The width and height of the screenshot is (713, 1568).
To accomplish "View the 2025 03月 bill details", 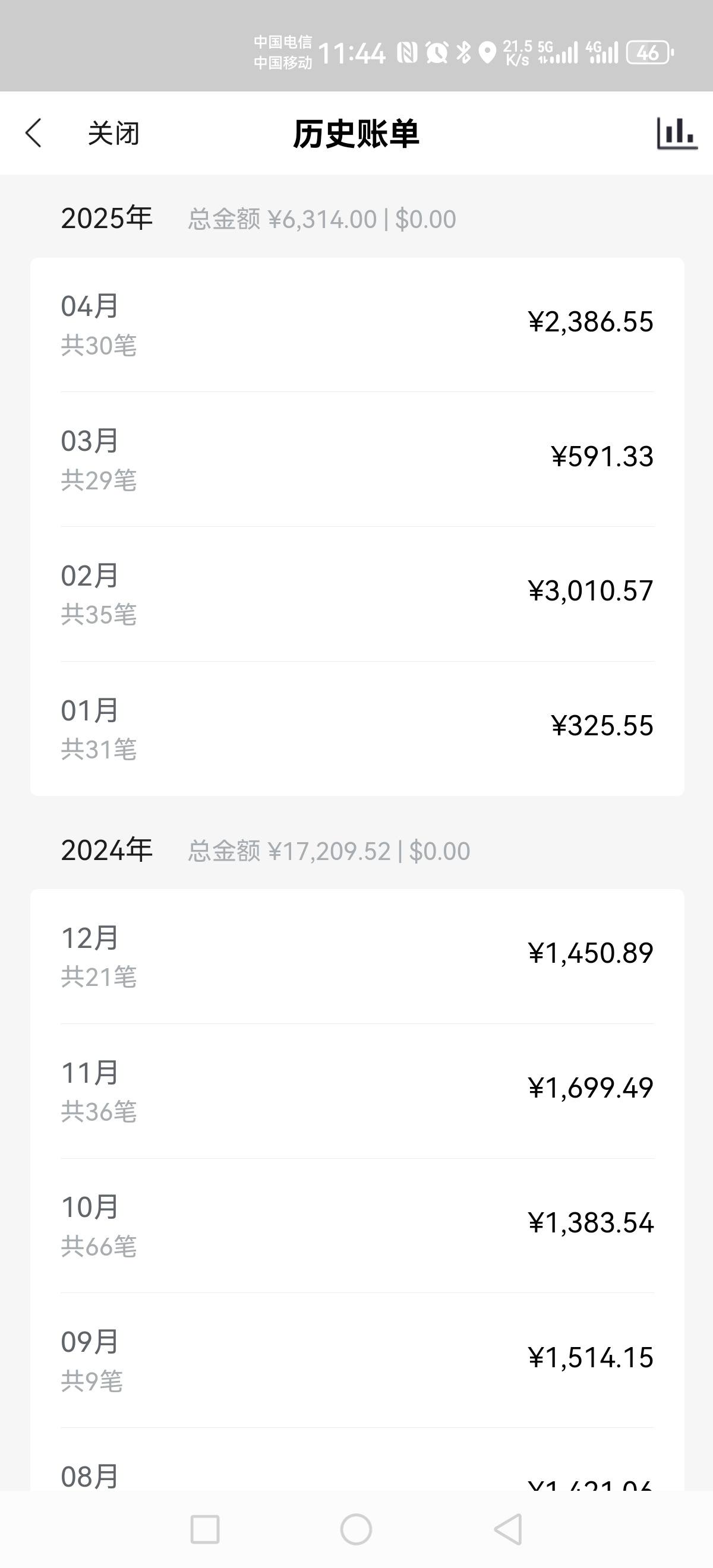I will point(357,459).
